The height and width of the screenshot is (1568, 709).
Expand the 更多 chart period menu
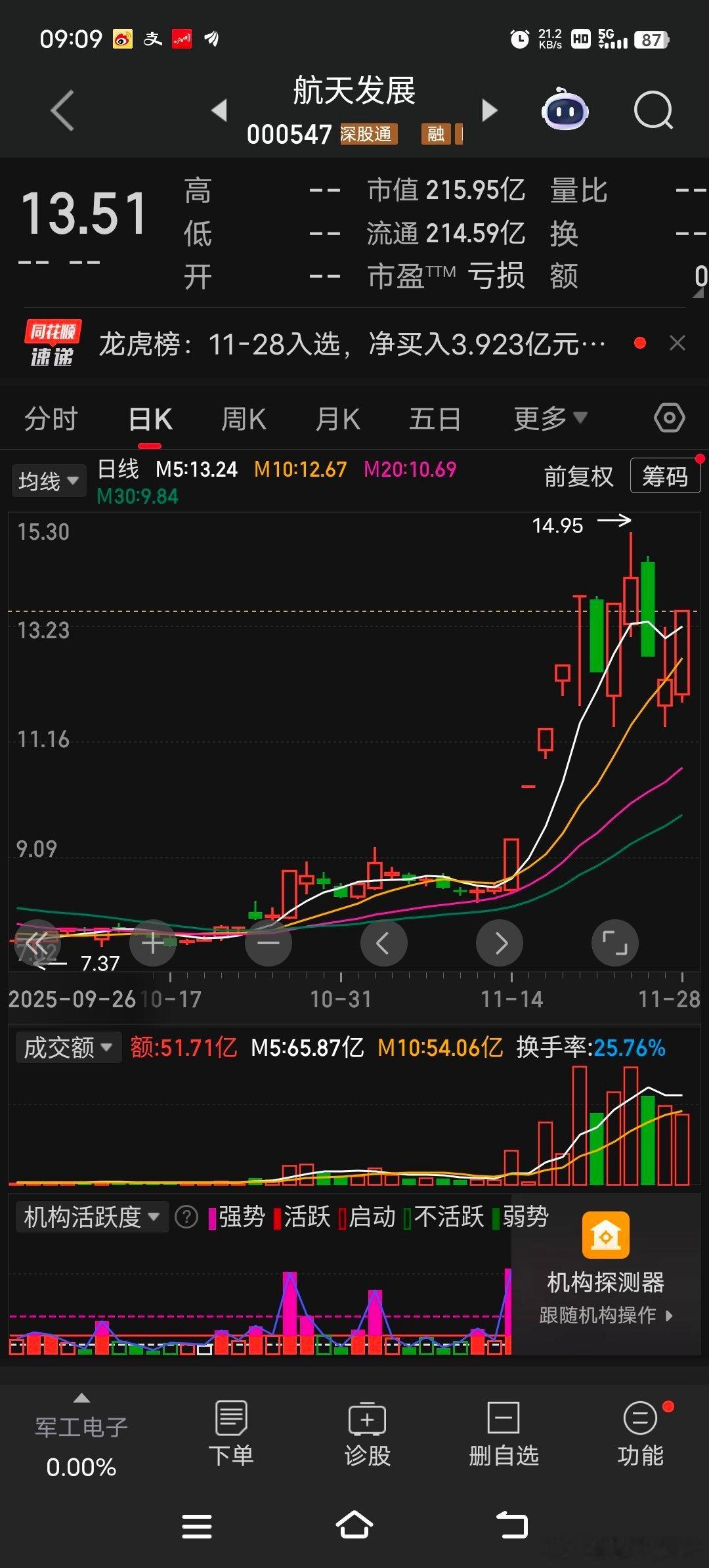pos(549,418)
